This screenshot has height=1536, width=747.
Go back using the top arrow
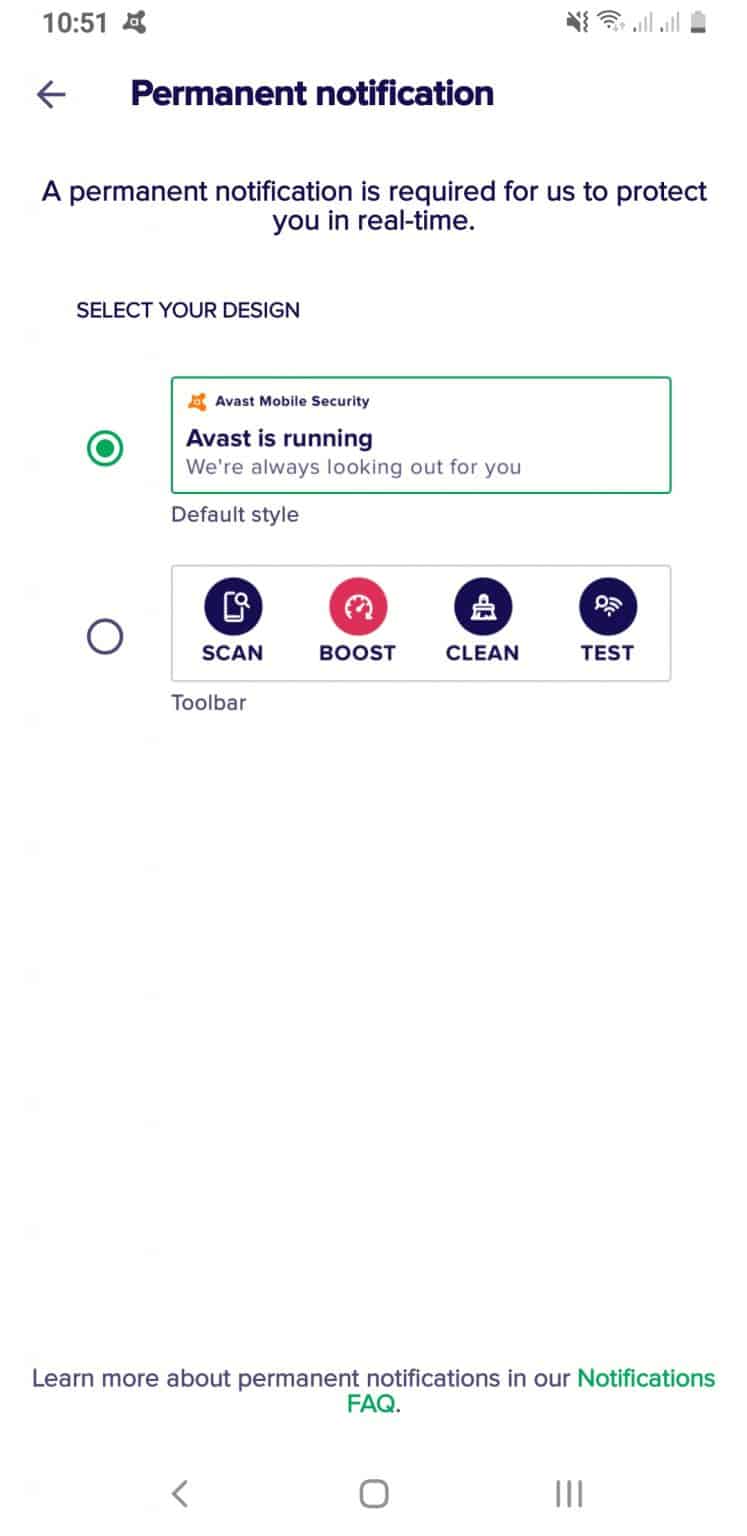click(51, 94)
